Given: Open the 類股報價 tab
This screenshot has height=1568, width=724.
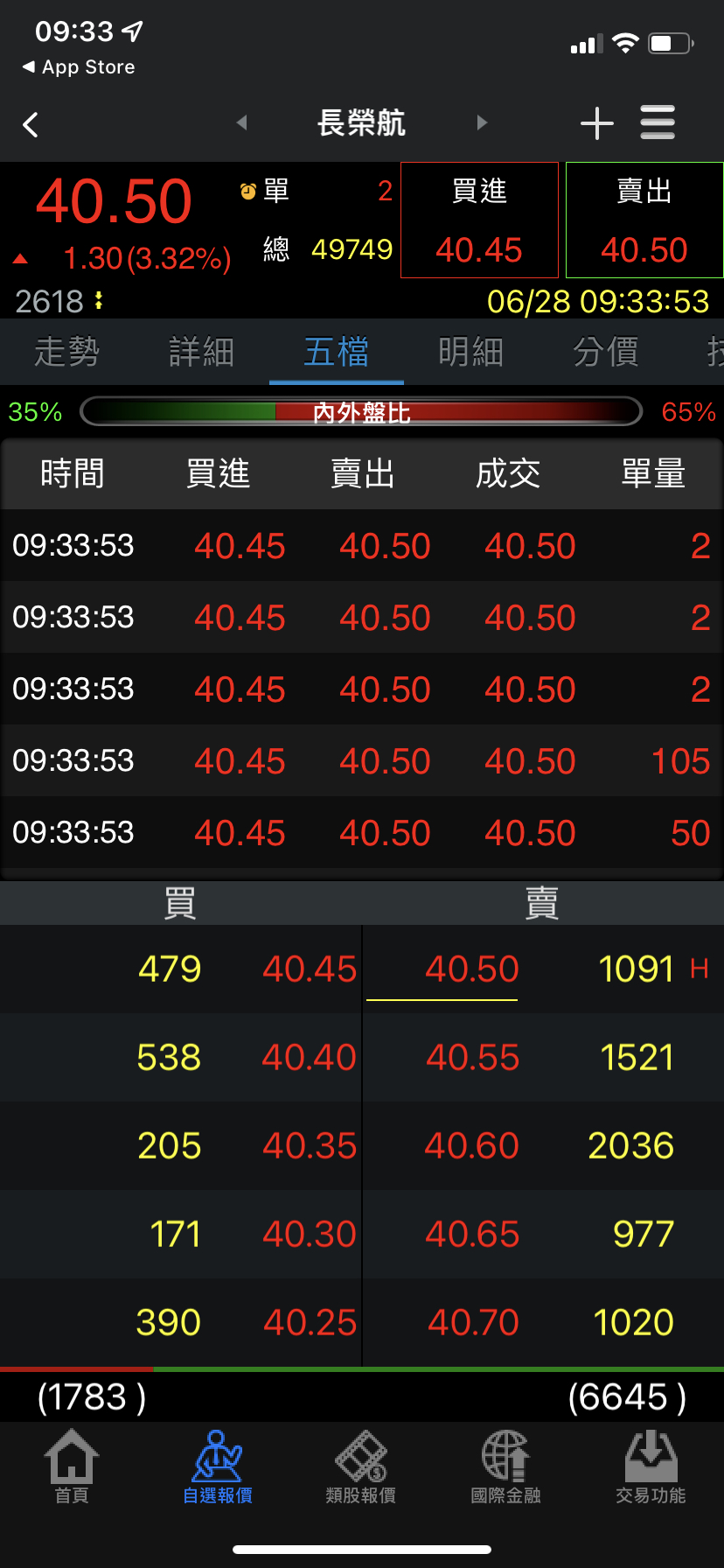Looking at the screenshot, I should point(361,1467).
